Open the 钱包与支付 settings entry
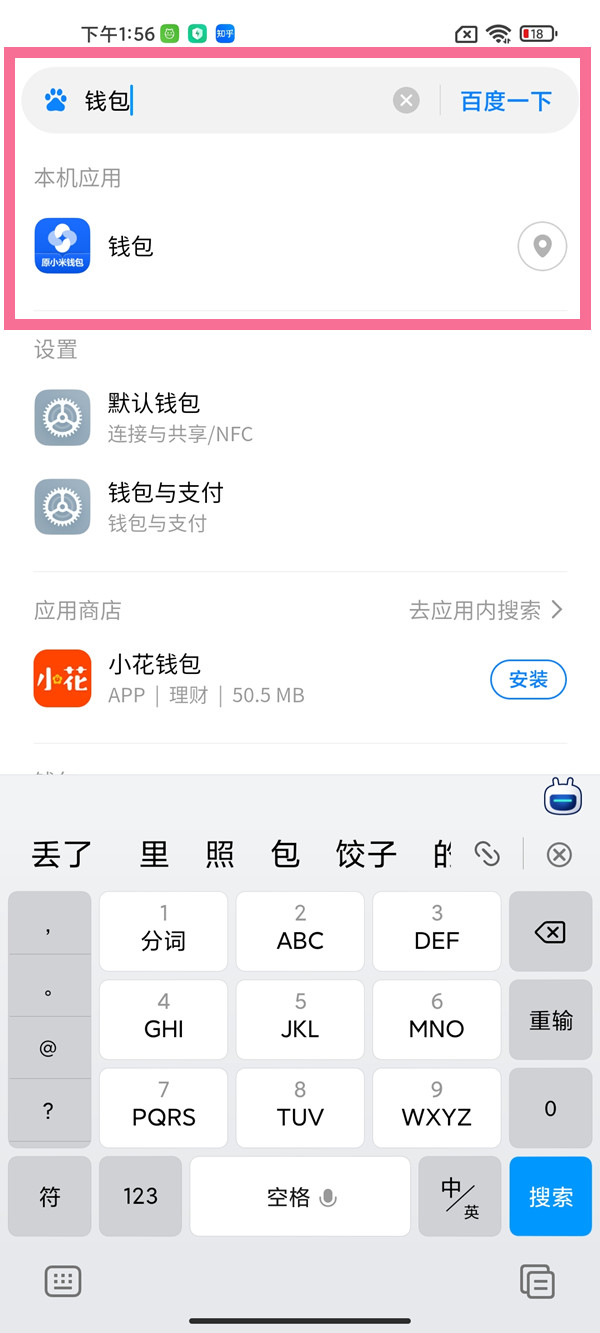 [165, 505]
